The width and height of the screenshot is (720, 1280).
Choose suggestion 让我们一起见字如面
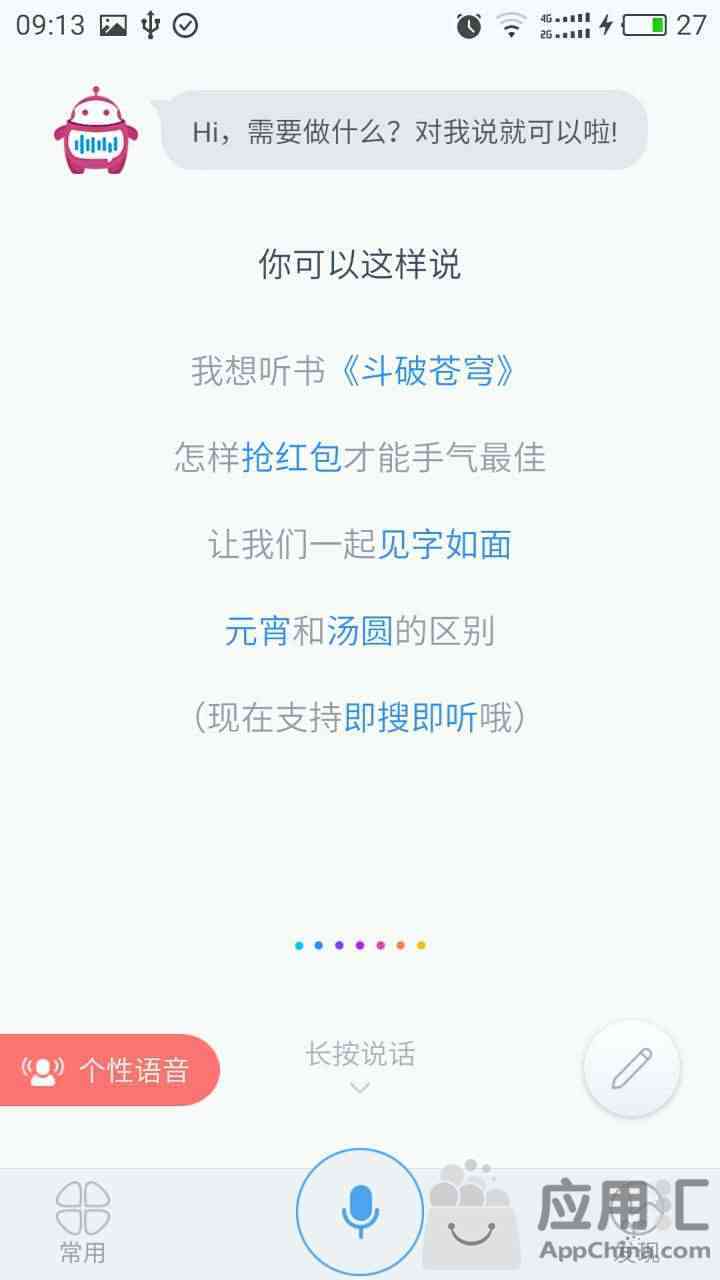359,545
